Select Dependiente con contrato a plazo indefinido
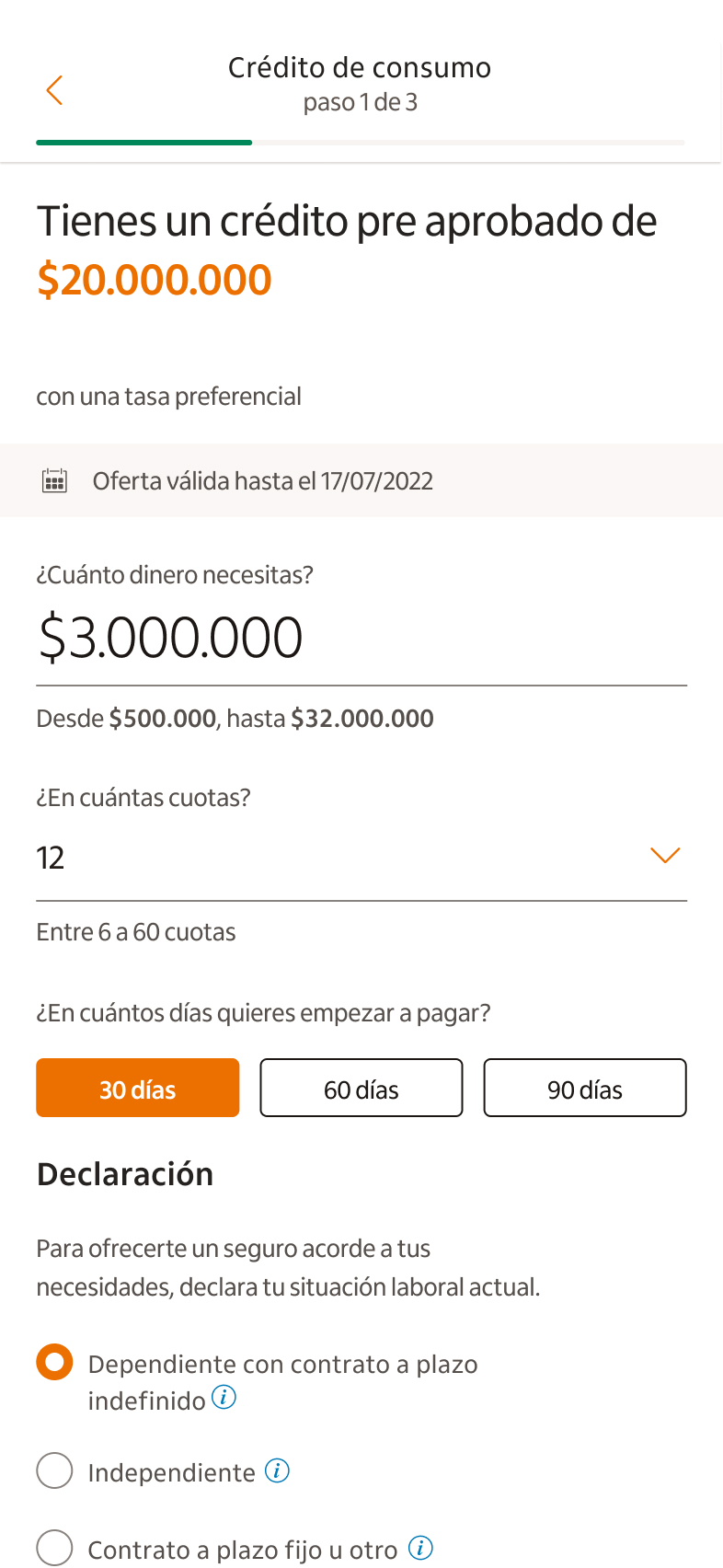723x1568 pixels. pyautogui.click(x=54, y=1363)
